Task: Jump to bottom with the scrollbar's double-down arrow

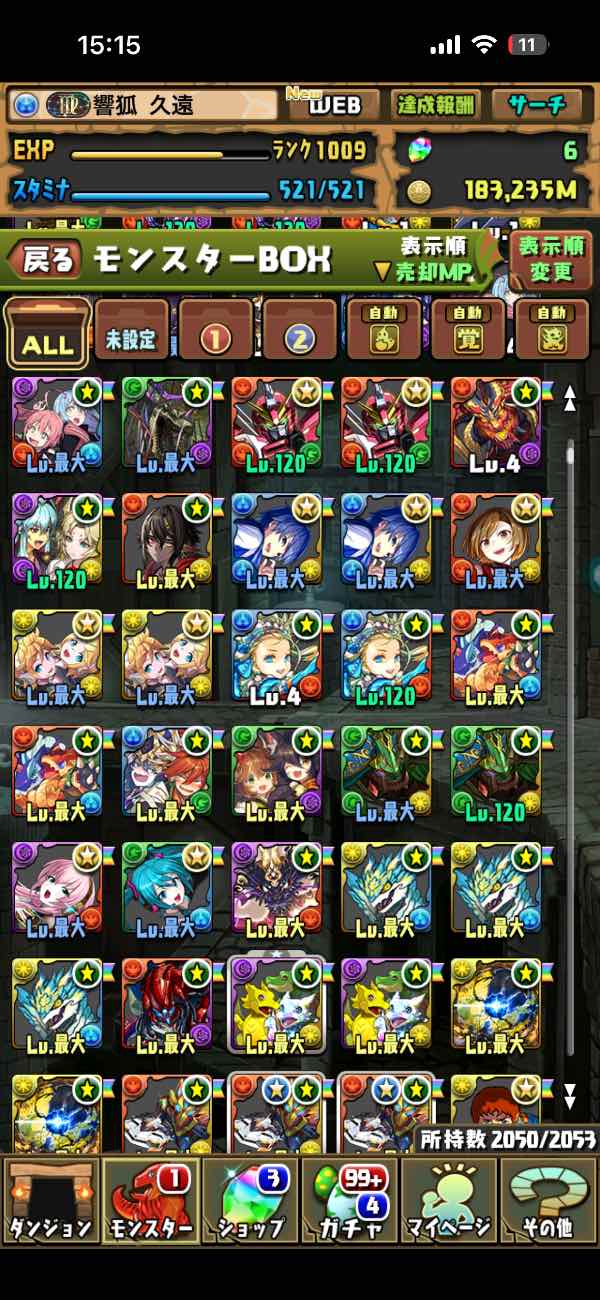Action: pos(570,1095)
